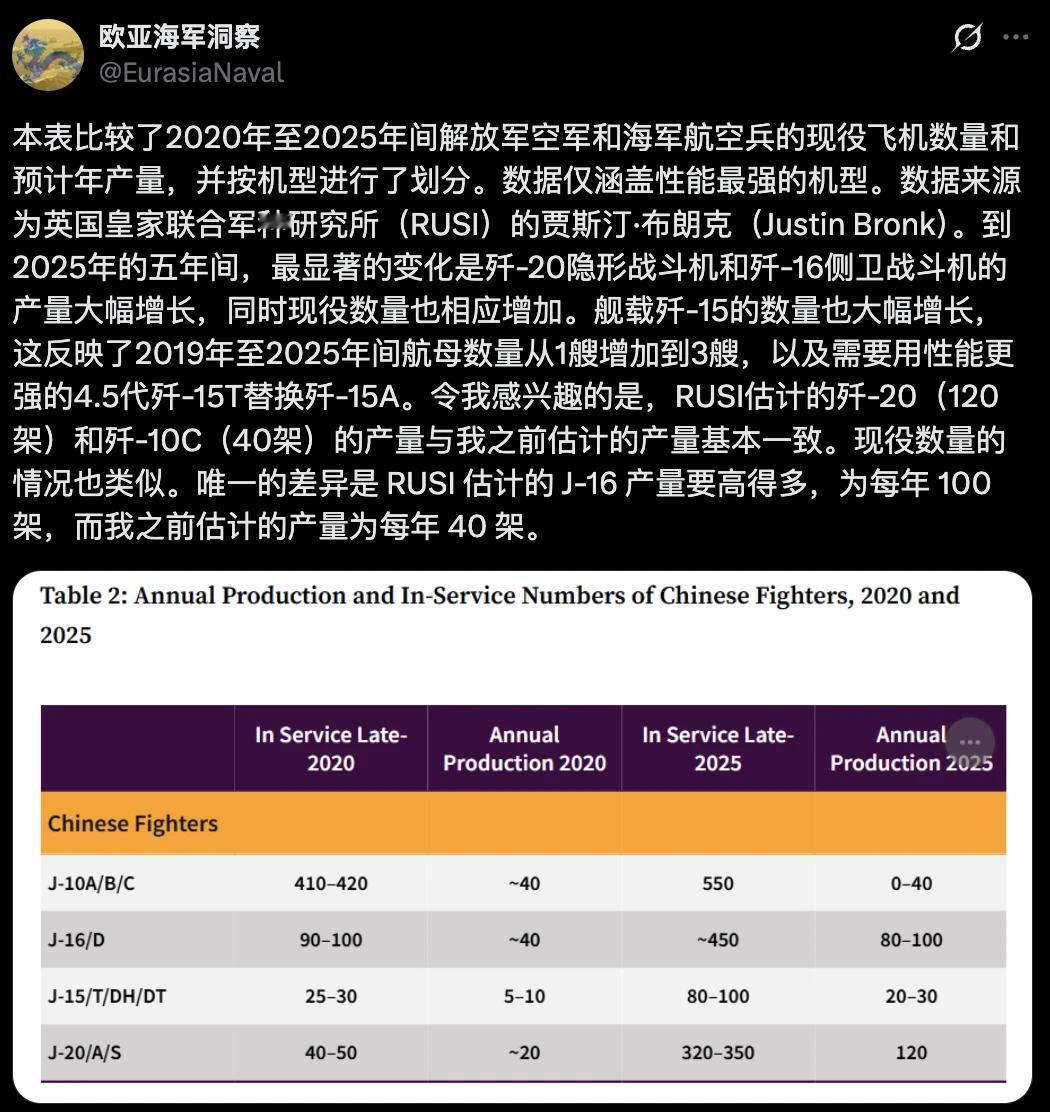Click the In Service Late-2020 column header
Image resolution: width=1050 pixels, height=1112 pixels.
coord(331,748)
